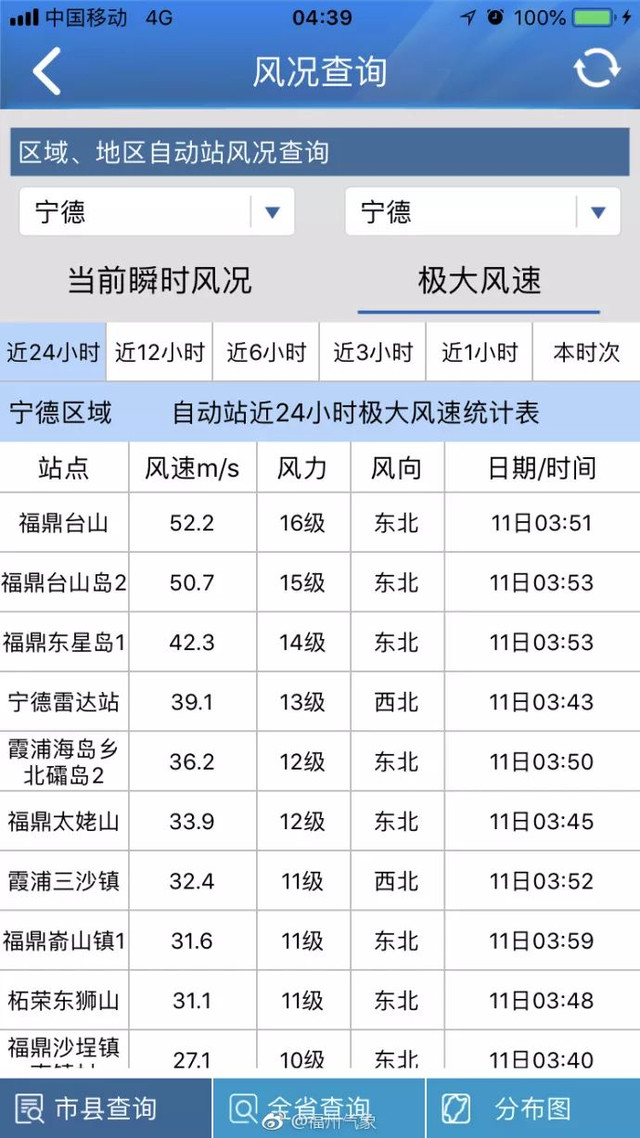Switch to 当前瞬时风况 tab
The image size is (640, 1138).
coord(160,281)
